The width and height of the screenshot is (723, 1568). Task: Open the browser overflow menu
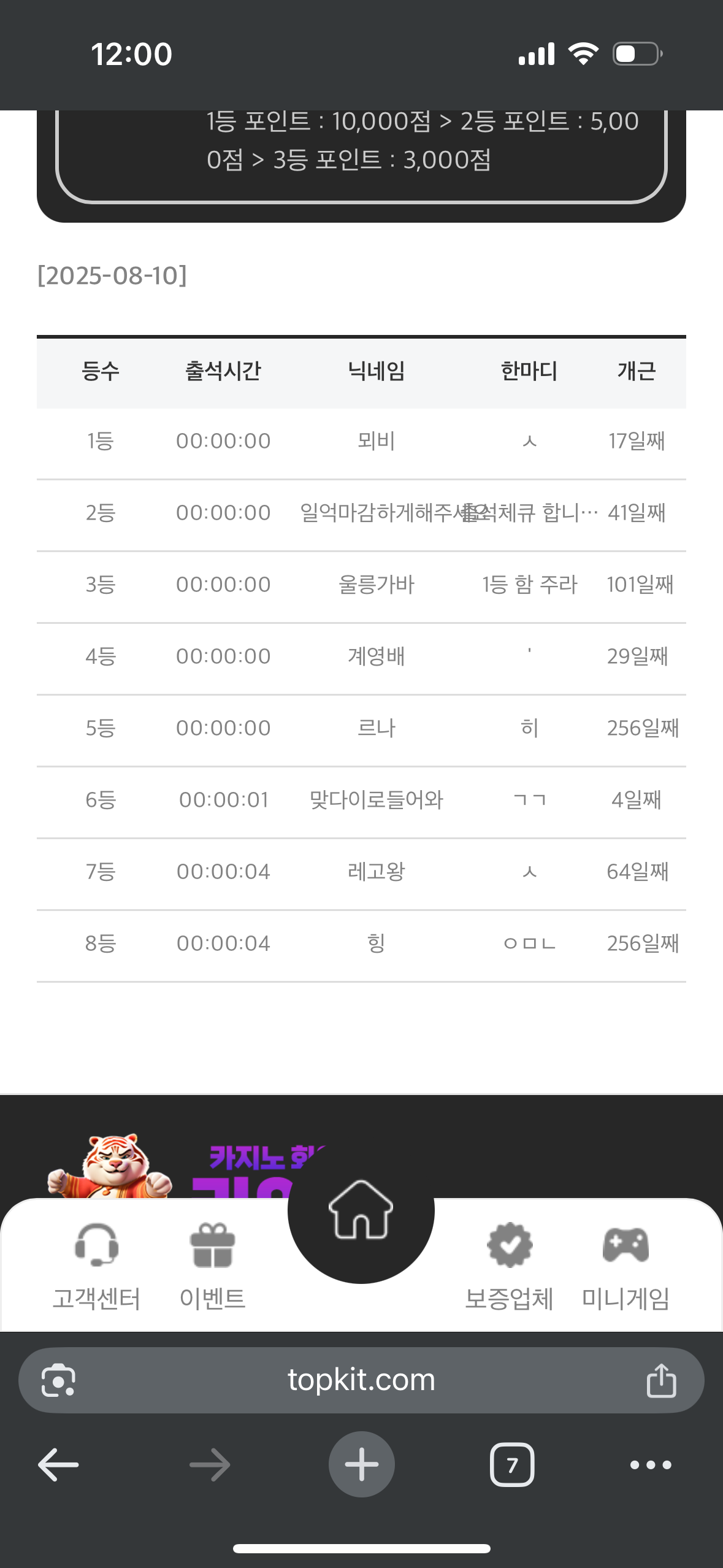pos(651,1465)
